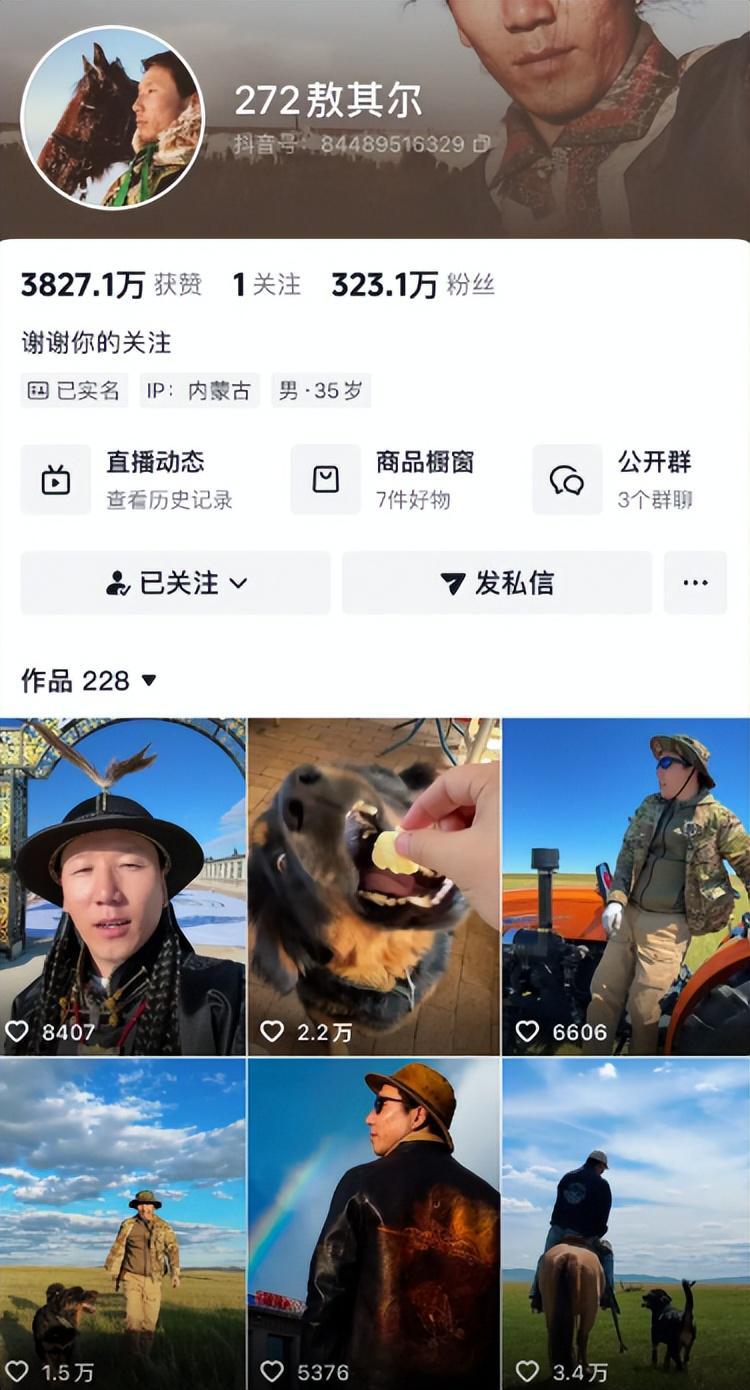
Task: Play the horse riding video with 3.4万 likes
Action: tap(626, 1224)
